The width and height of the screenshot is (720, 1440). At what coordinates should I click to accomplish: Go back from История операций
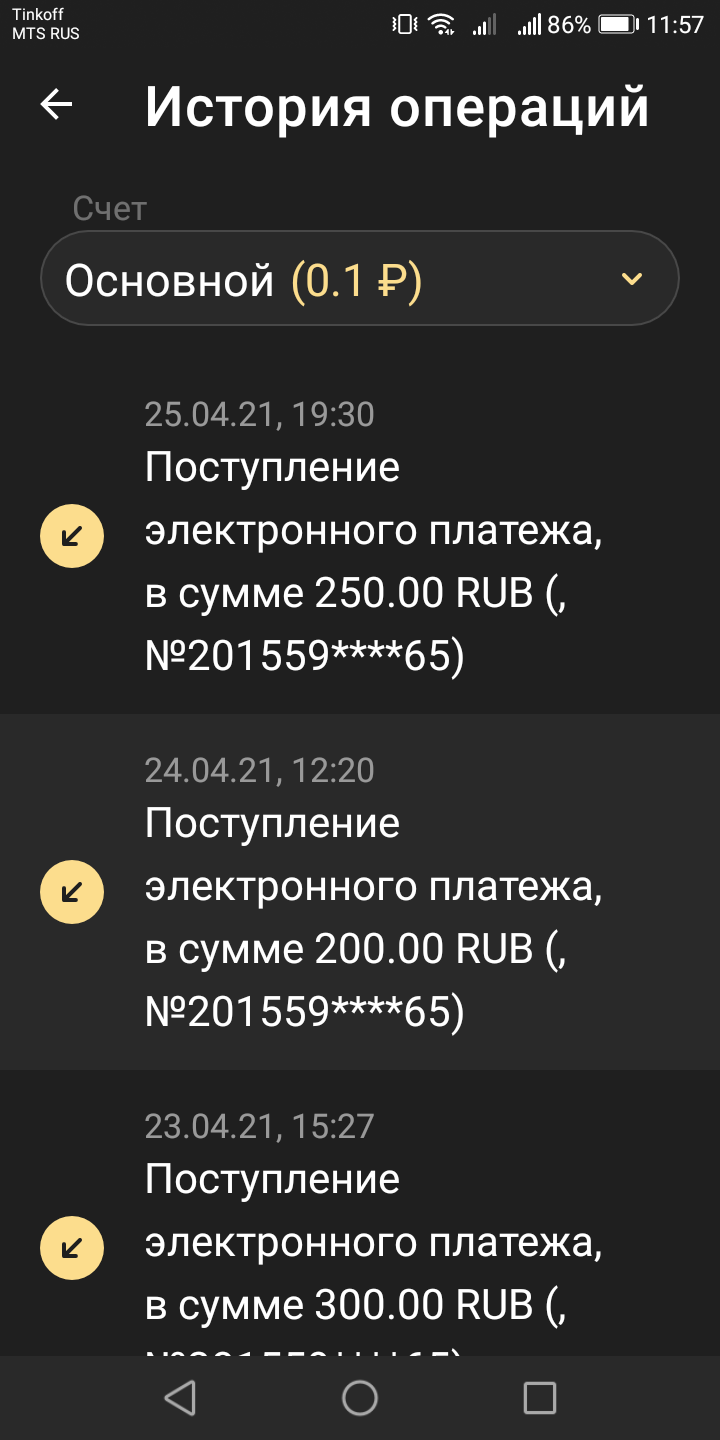(57, 106)
